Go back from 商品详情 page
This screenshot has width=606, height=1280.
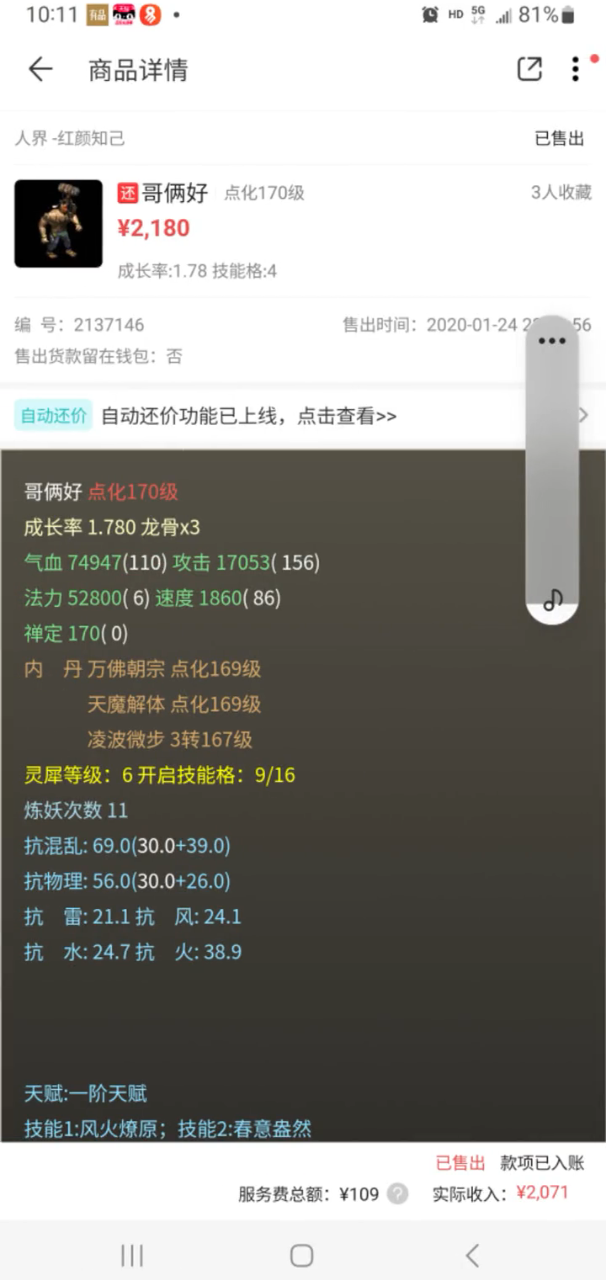40,69
